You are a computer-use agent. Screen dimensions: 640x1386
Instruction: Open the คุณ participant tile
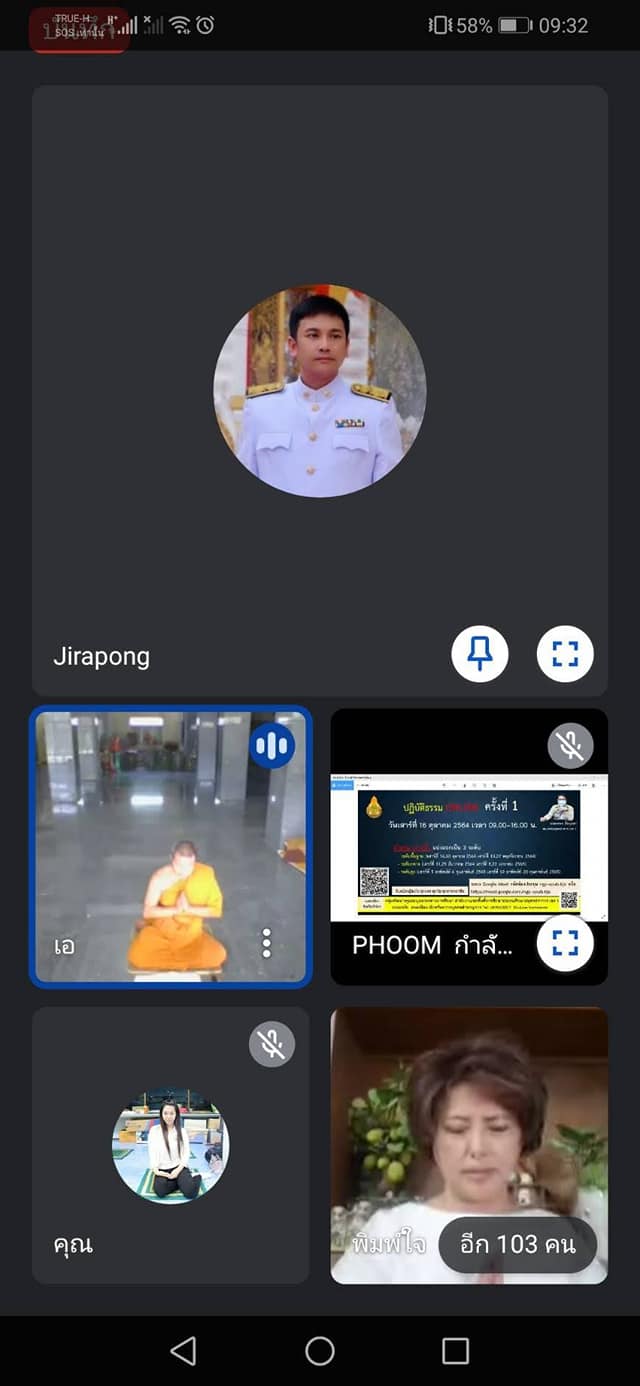[x=170, y=1145]
